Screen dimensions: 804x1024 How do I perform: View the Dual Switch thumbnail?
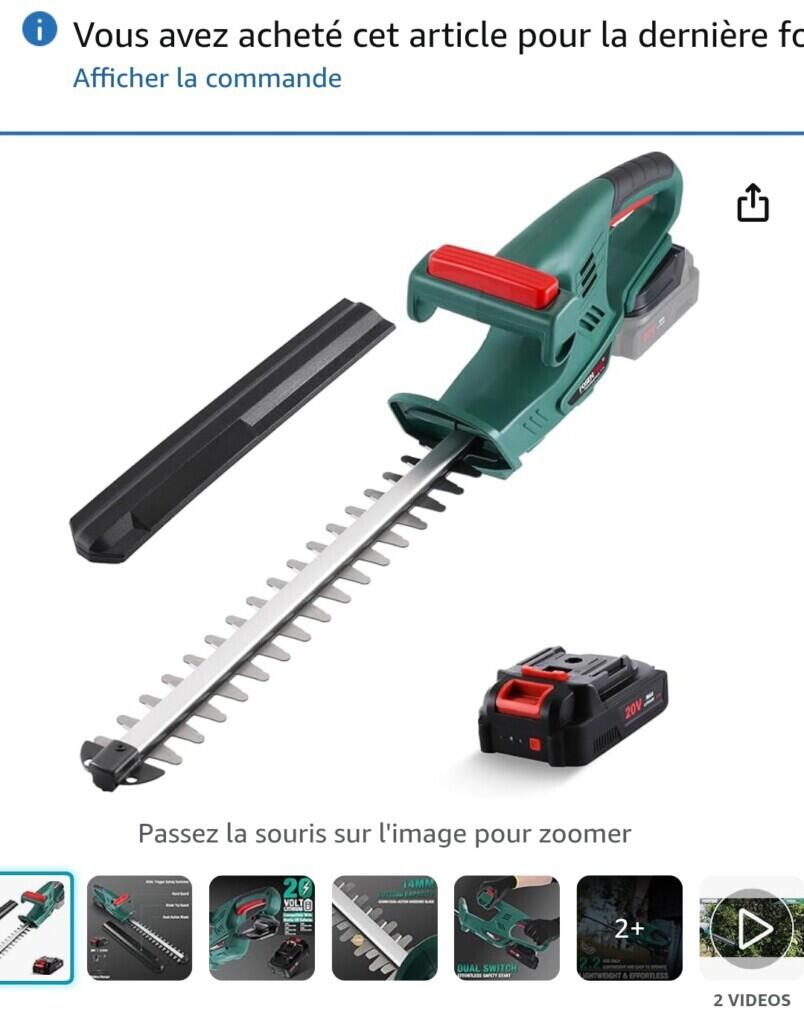coord(507,928)
